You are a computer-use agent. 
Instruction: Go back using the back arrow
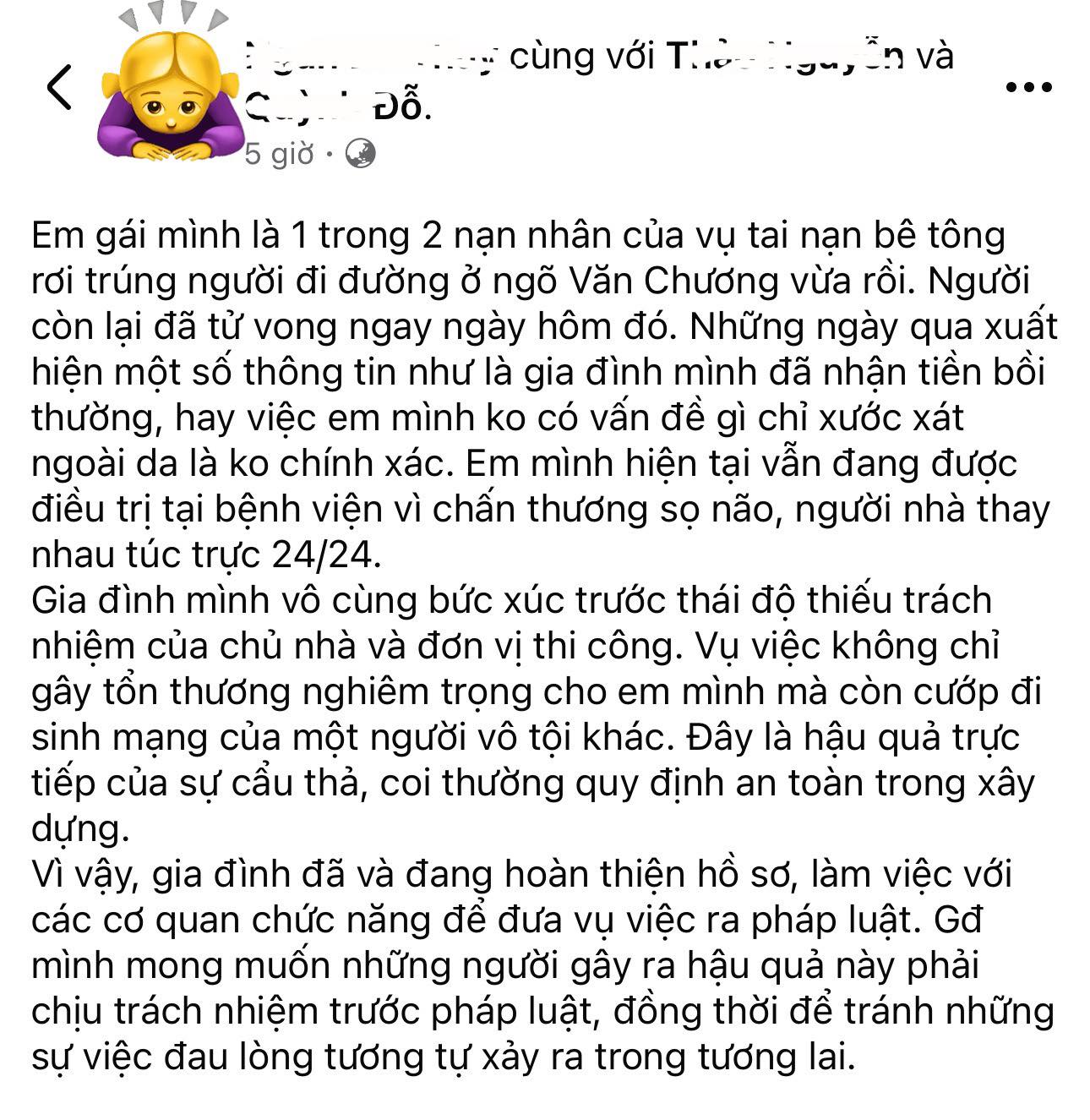pyautogui.click(x=59, y=88)
